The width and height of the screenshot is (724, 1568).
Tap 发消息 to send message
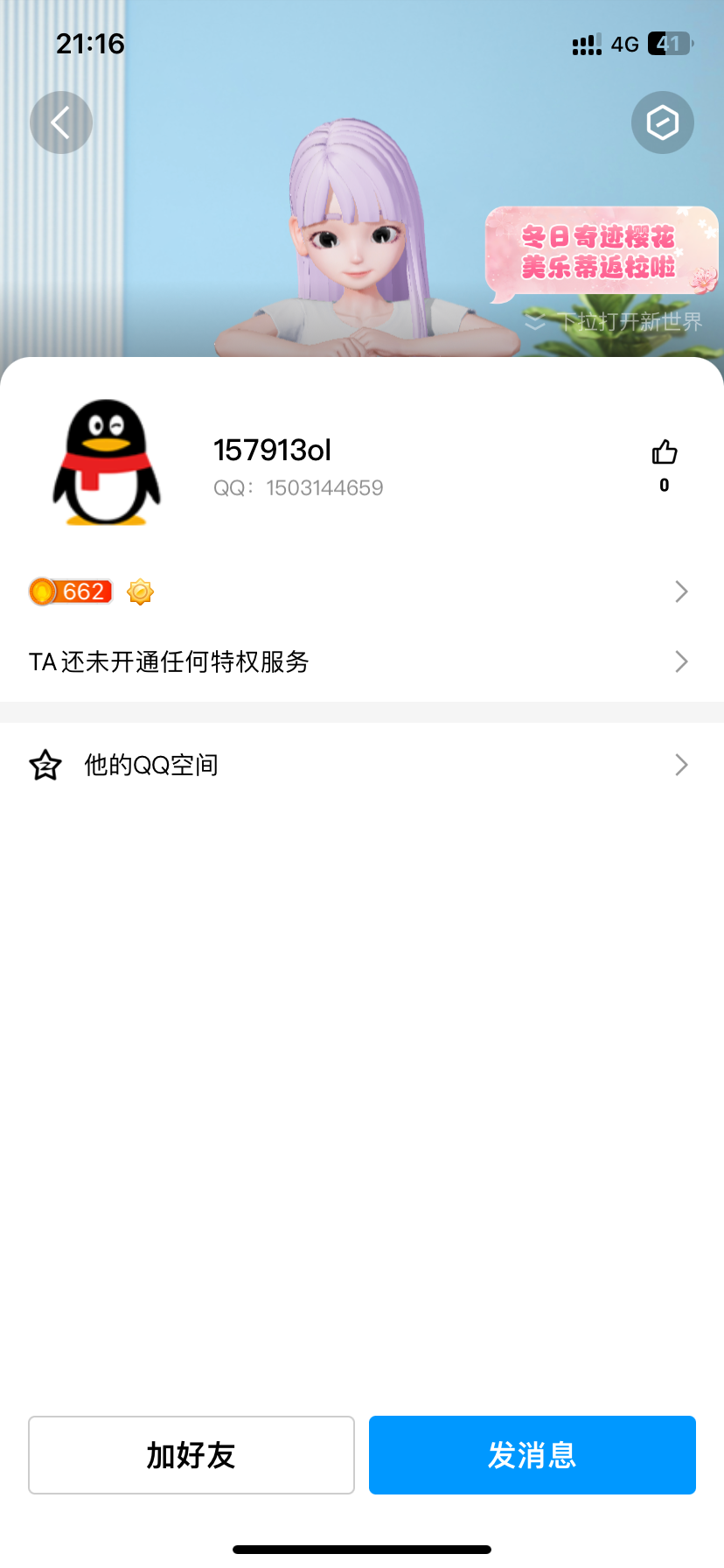(532, 1455)
